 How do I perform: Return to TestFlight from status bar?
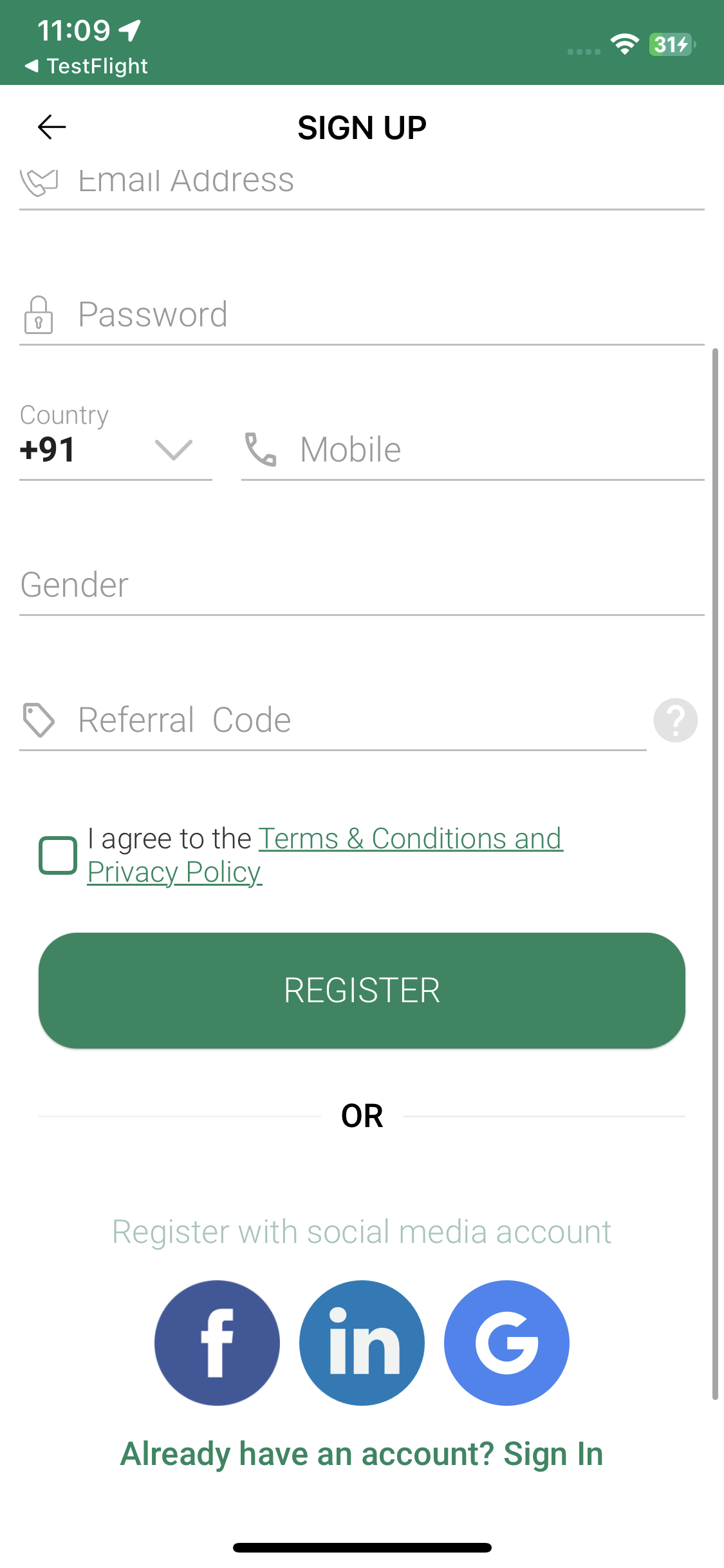[x=86, y=66]
